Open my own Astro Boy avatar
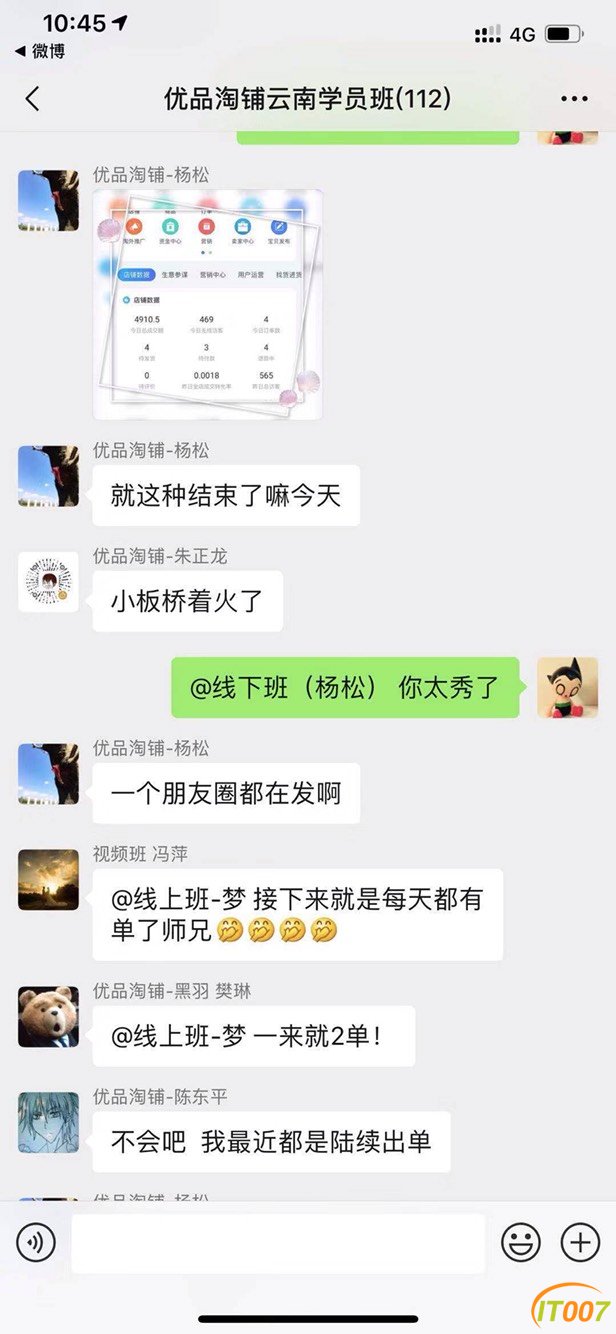The width and height of the screenshot is (616, 1334). click(567, 688)
